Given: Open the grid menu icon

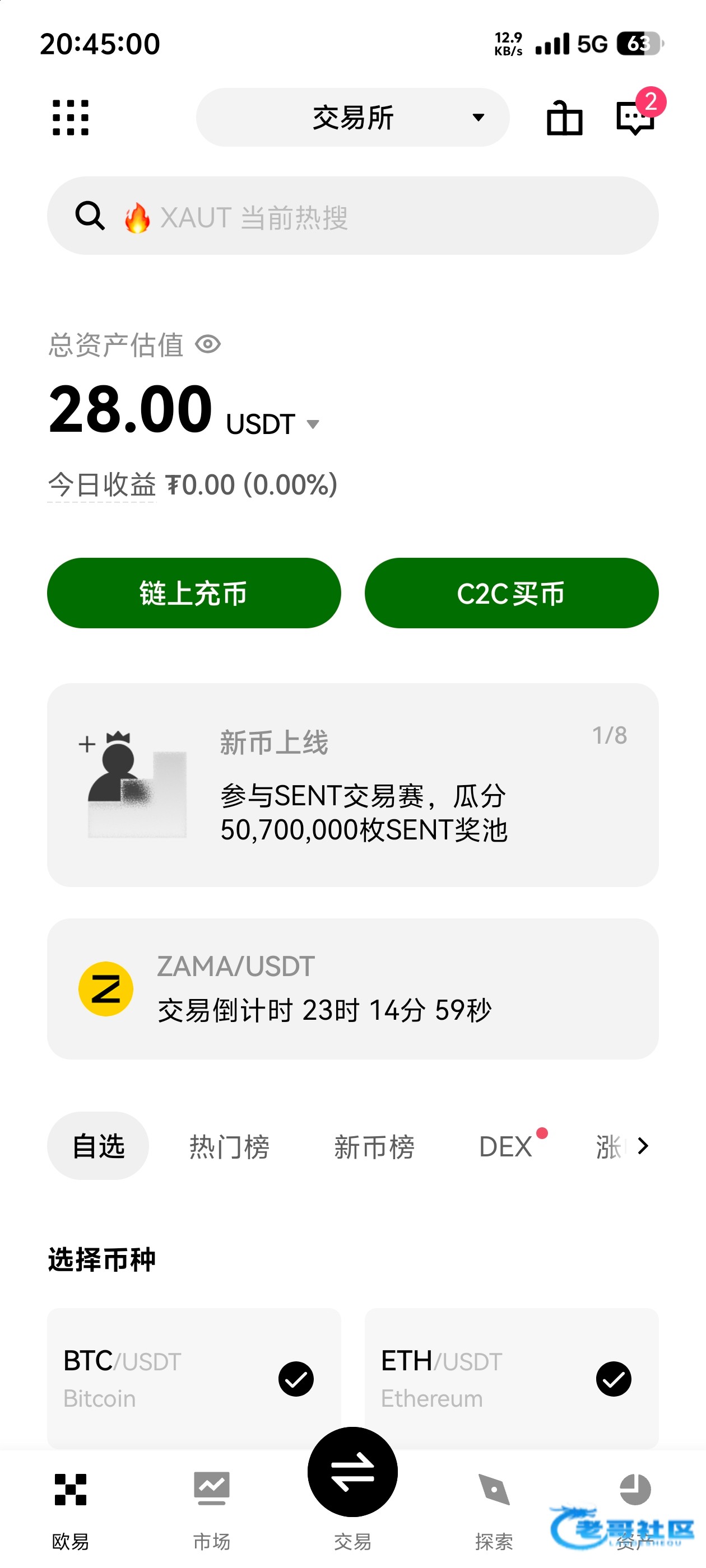Looking at the screenshot, I should pos(71,118).
